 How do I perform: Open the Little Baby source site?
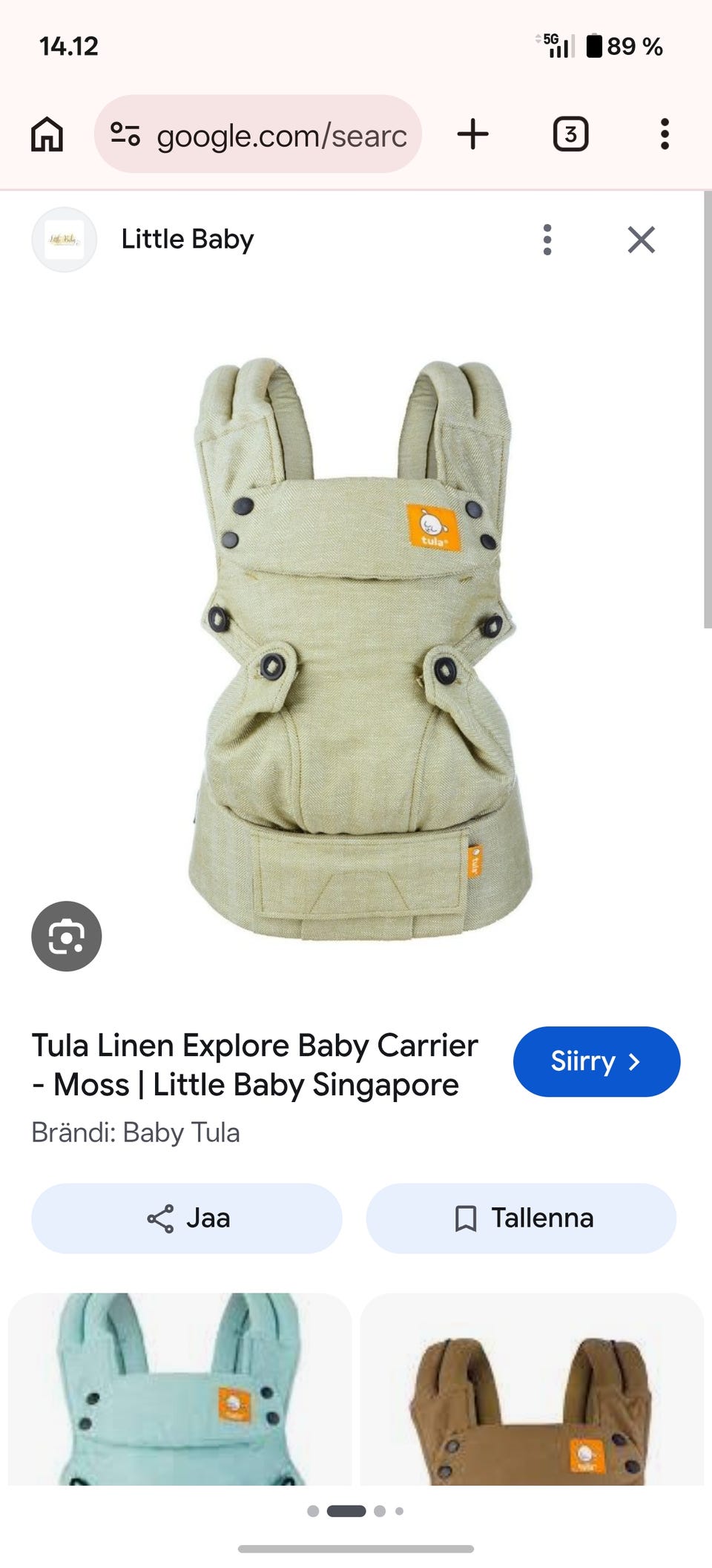point(187,239)
